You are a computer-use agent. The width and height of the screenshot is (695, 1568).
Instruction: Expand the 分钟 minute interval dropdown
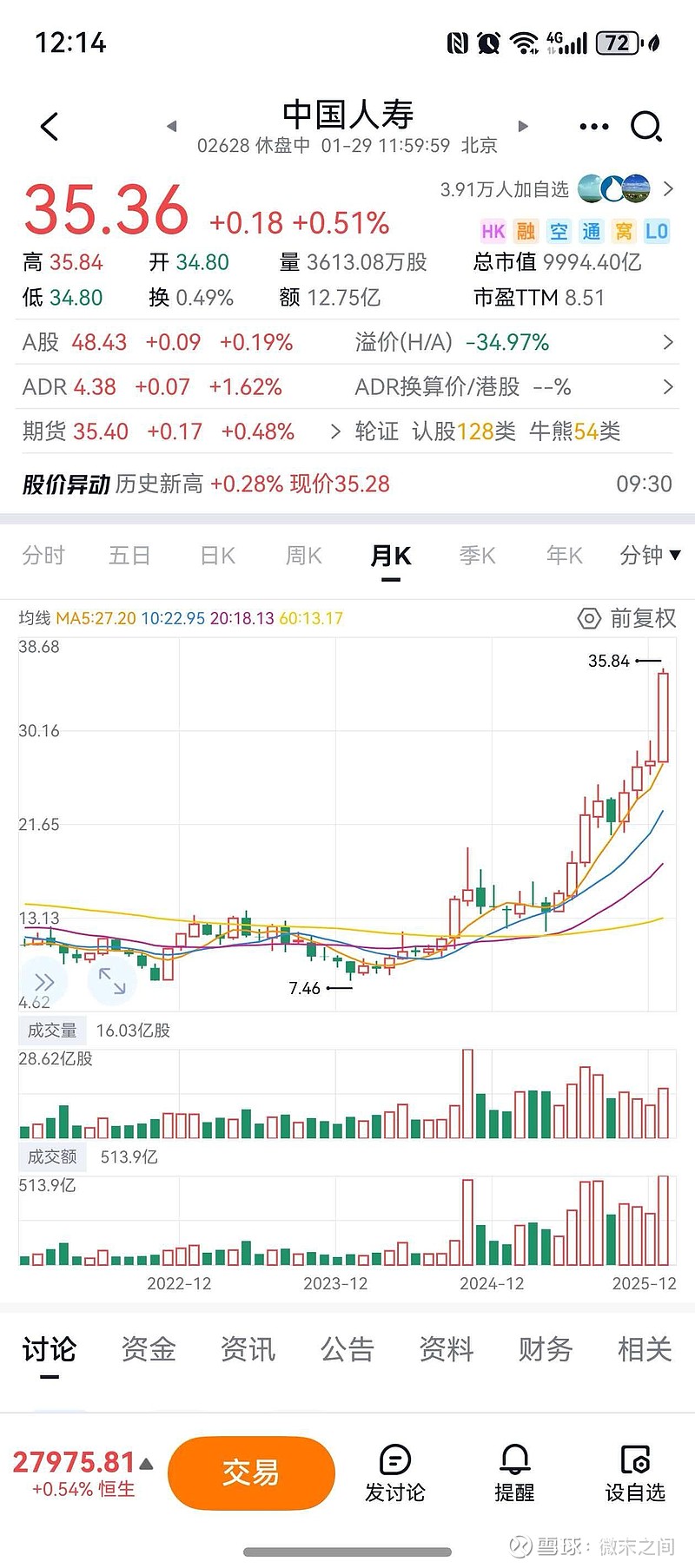(647, 556)
